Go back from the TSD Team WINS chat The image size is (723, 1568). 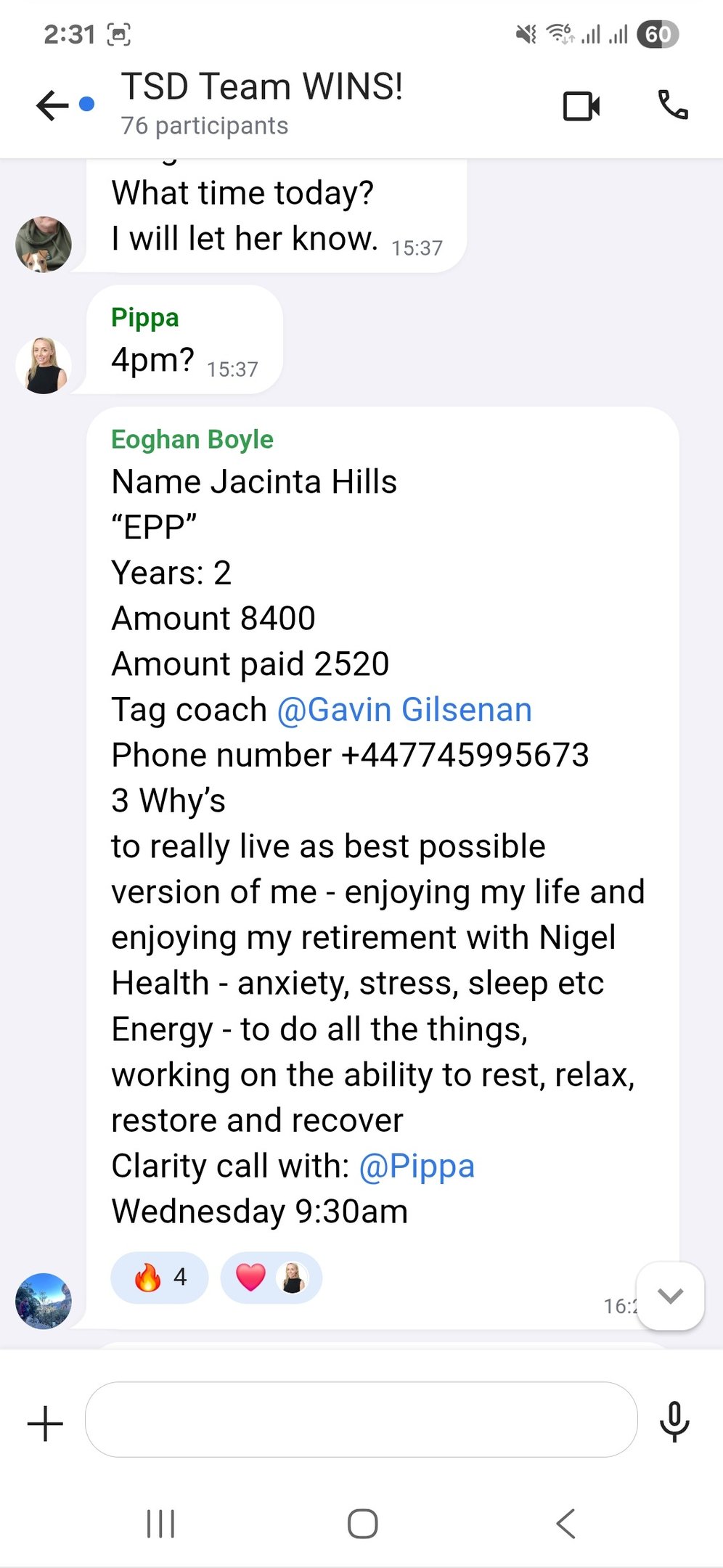pos(52,105)
